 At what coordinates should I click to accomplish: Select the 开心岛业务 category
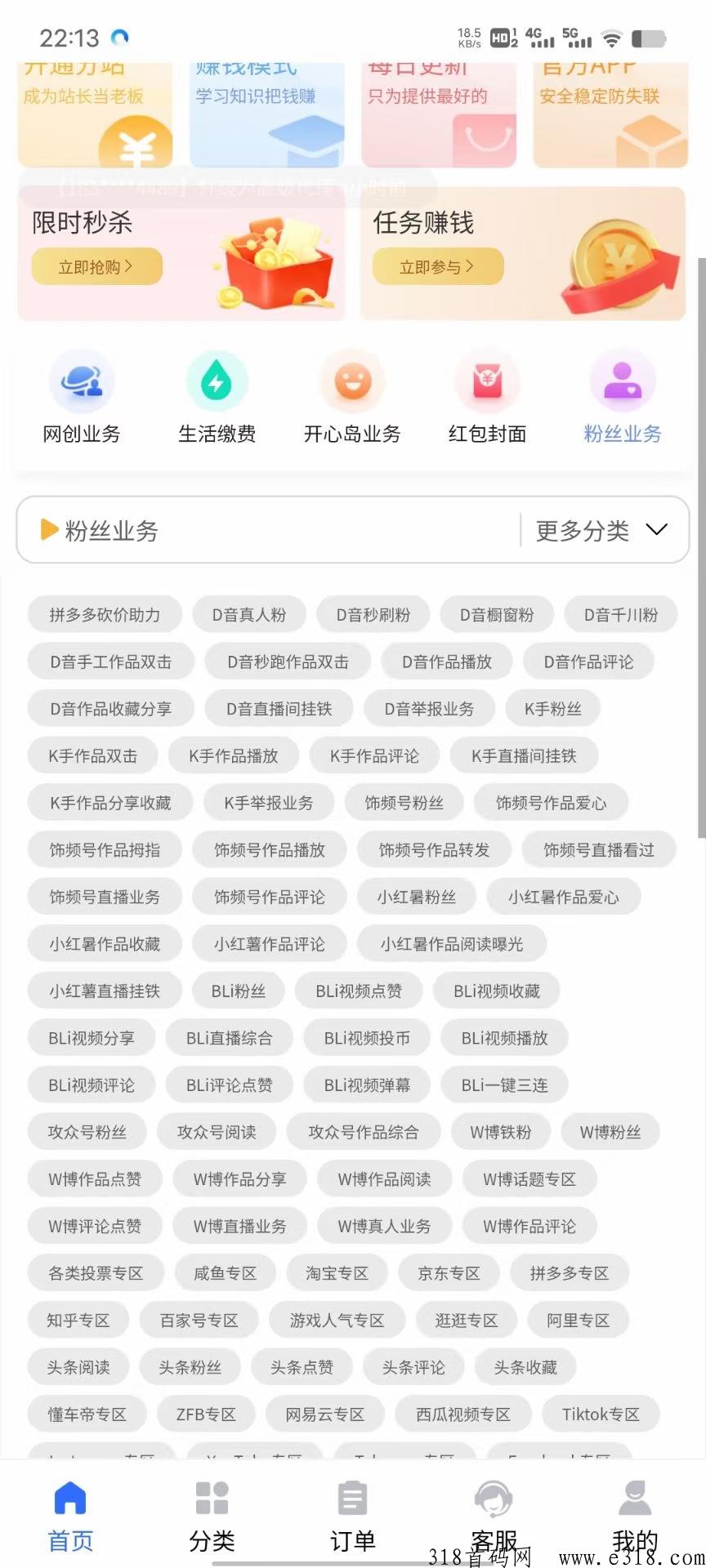click(x=352, y=399)
